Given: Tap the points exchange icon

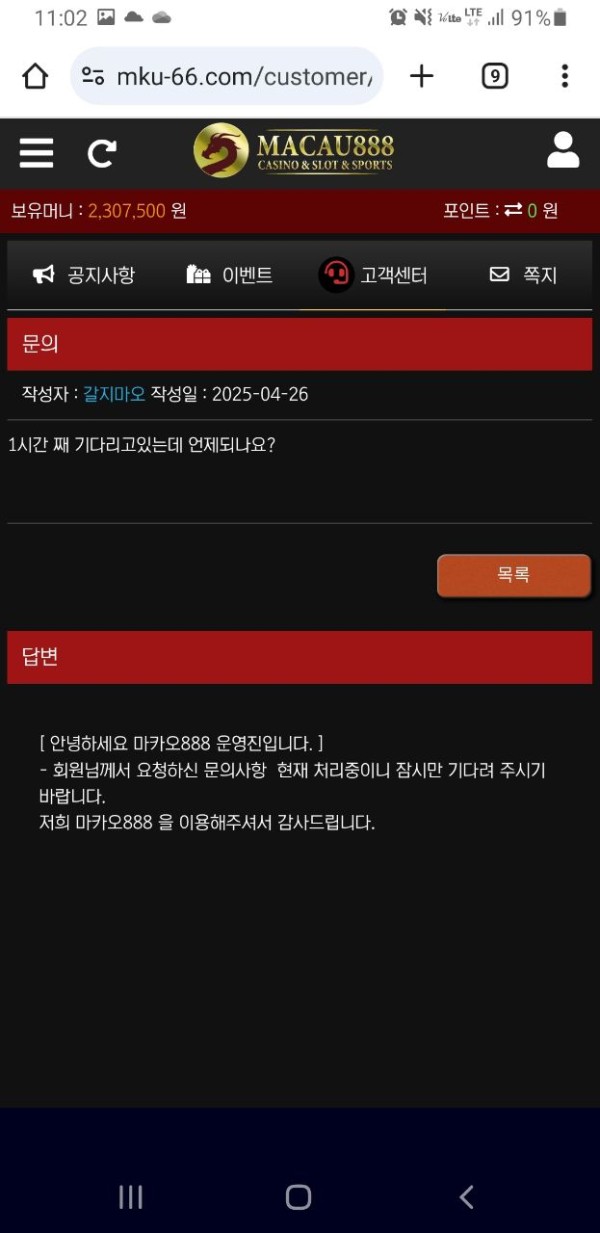Looking at the screenshot, I should [x=513, y=211].
